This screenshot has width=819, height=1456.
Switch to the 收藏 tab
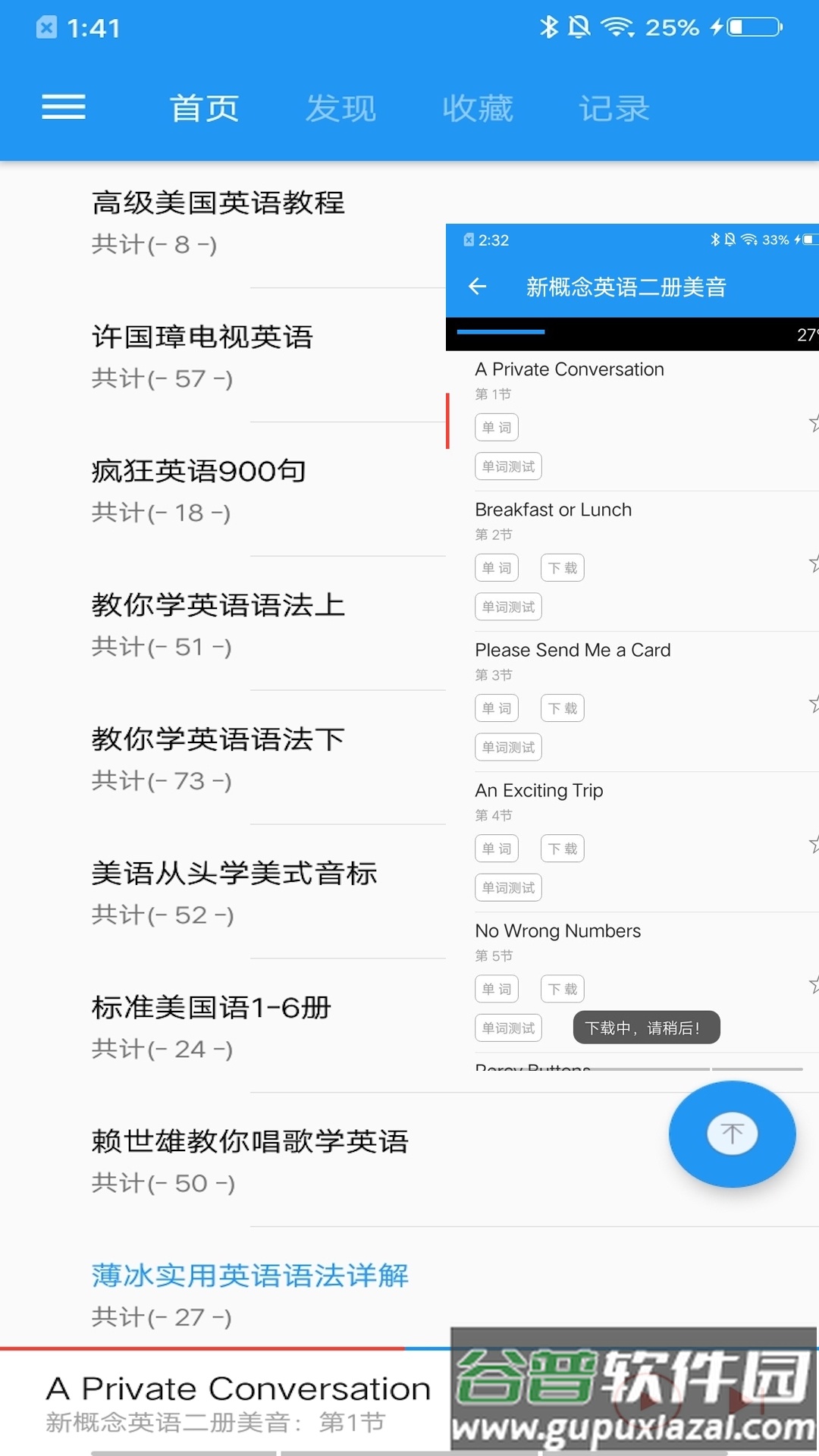(x=478, y=108)
